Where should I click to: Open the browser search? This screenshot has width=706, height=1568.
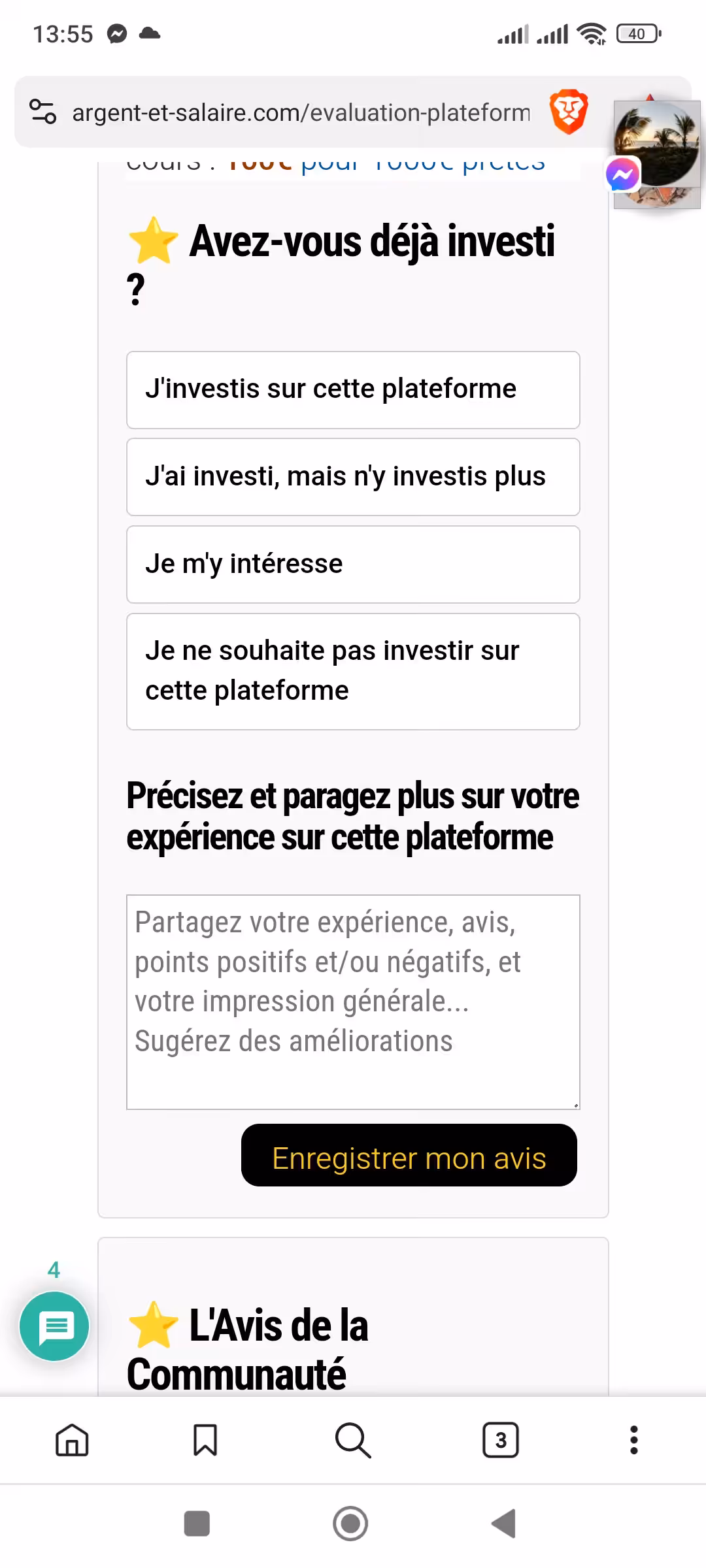coord(353,1440)
